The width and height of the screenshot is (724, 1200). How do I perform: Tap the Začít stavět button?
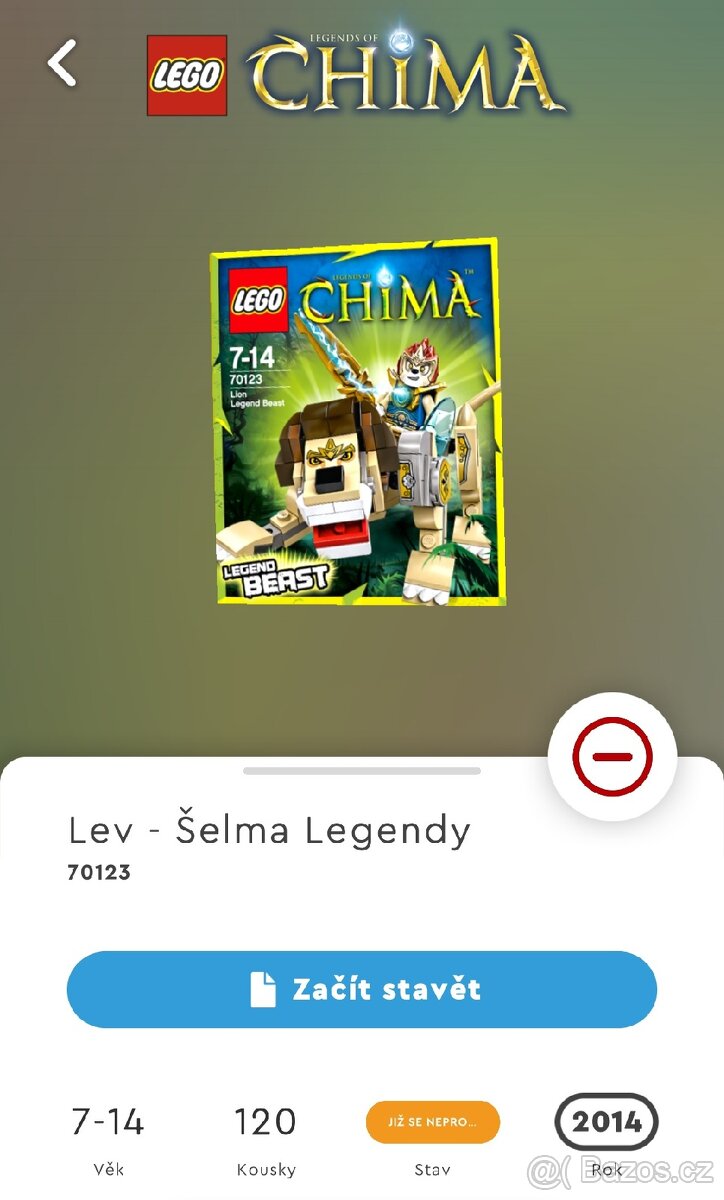click(x=362, y=989)
